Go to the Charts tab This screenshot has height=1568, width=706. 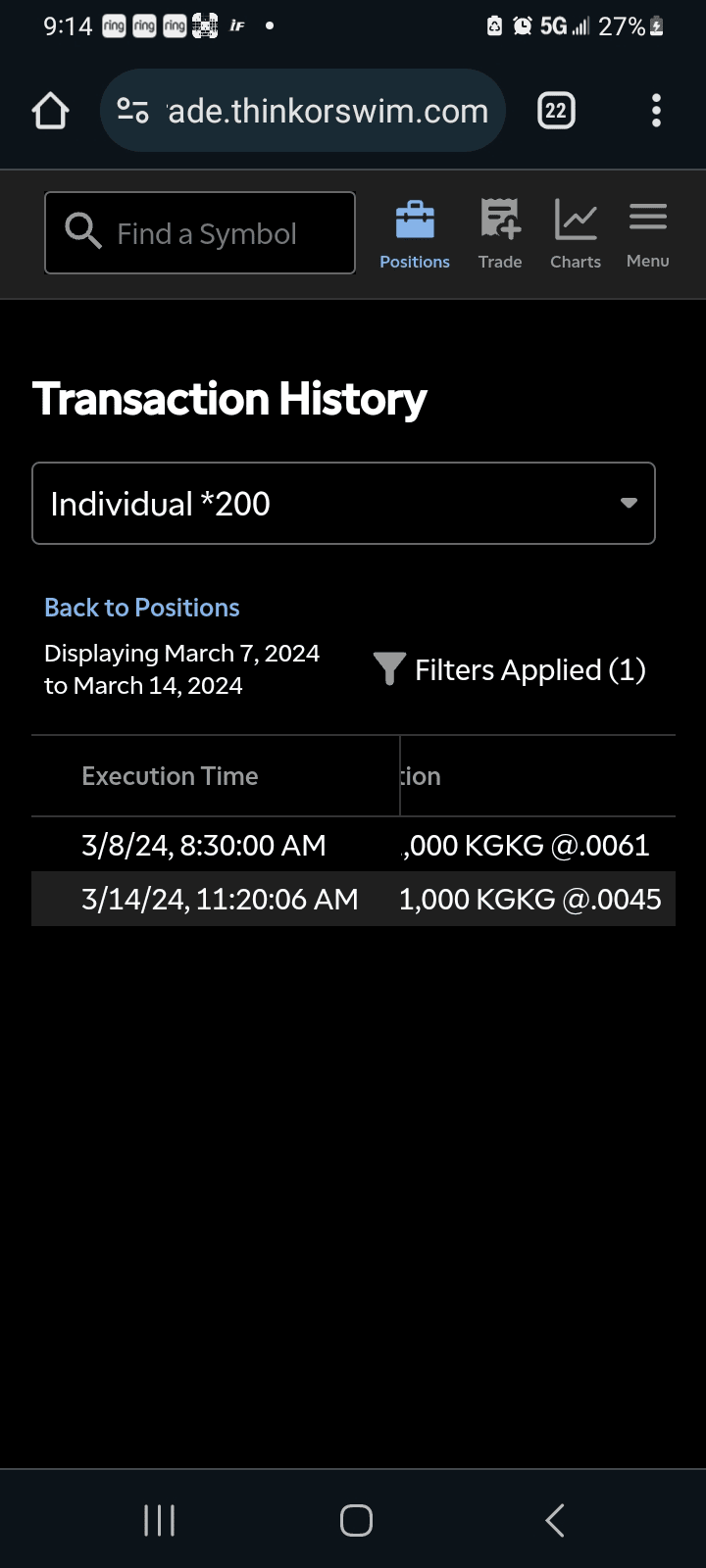pyautogui.click(x=576, y=234)
